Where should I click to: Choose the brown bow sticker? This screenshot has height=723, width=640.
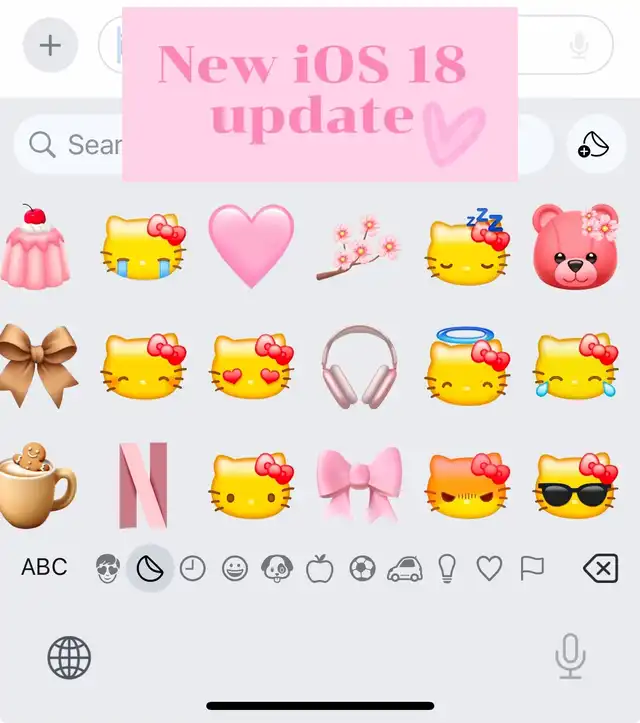point(38,367)
